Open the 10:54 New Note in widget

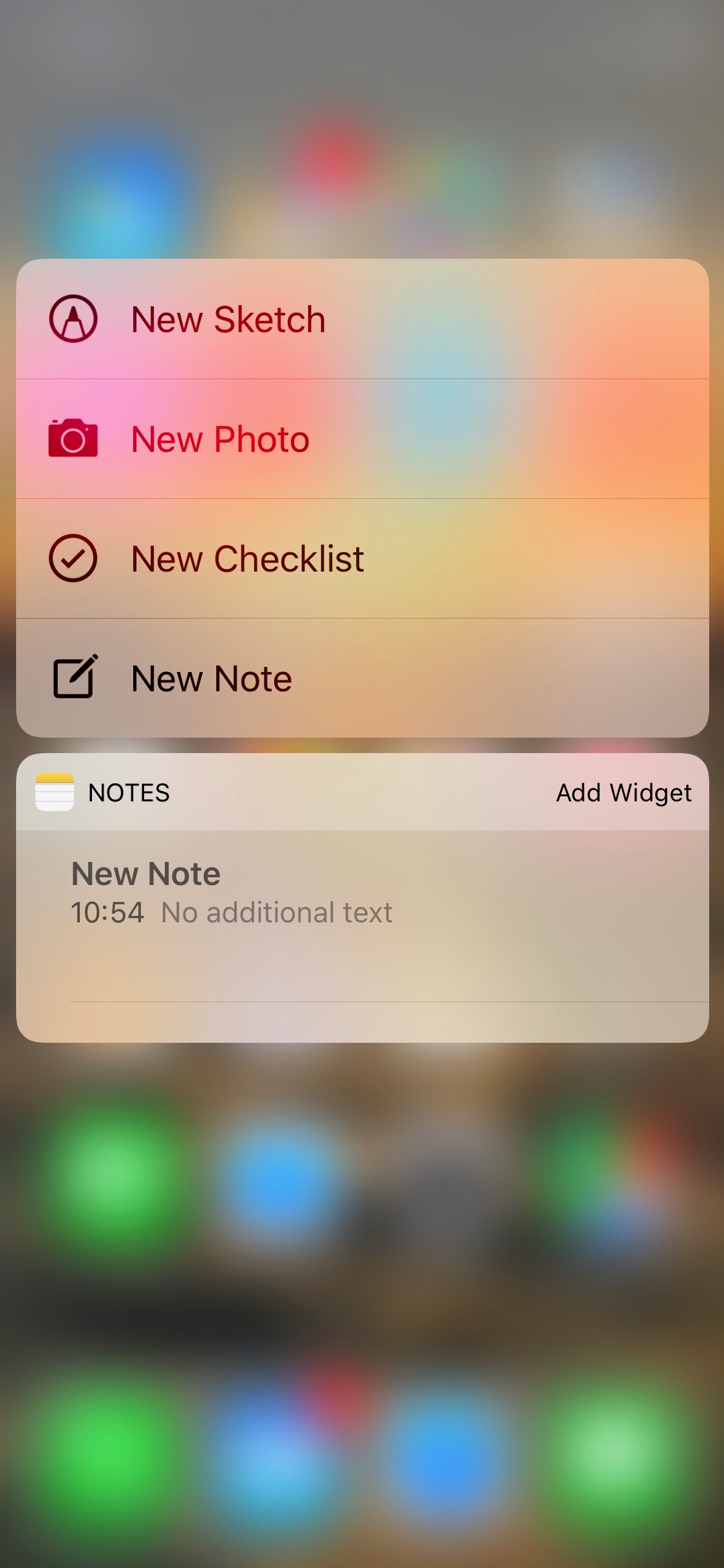point(362,916)
